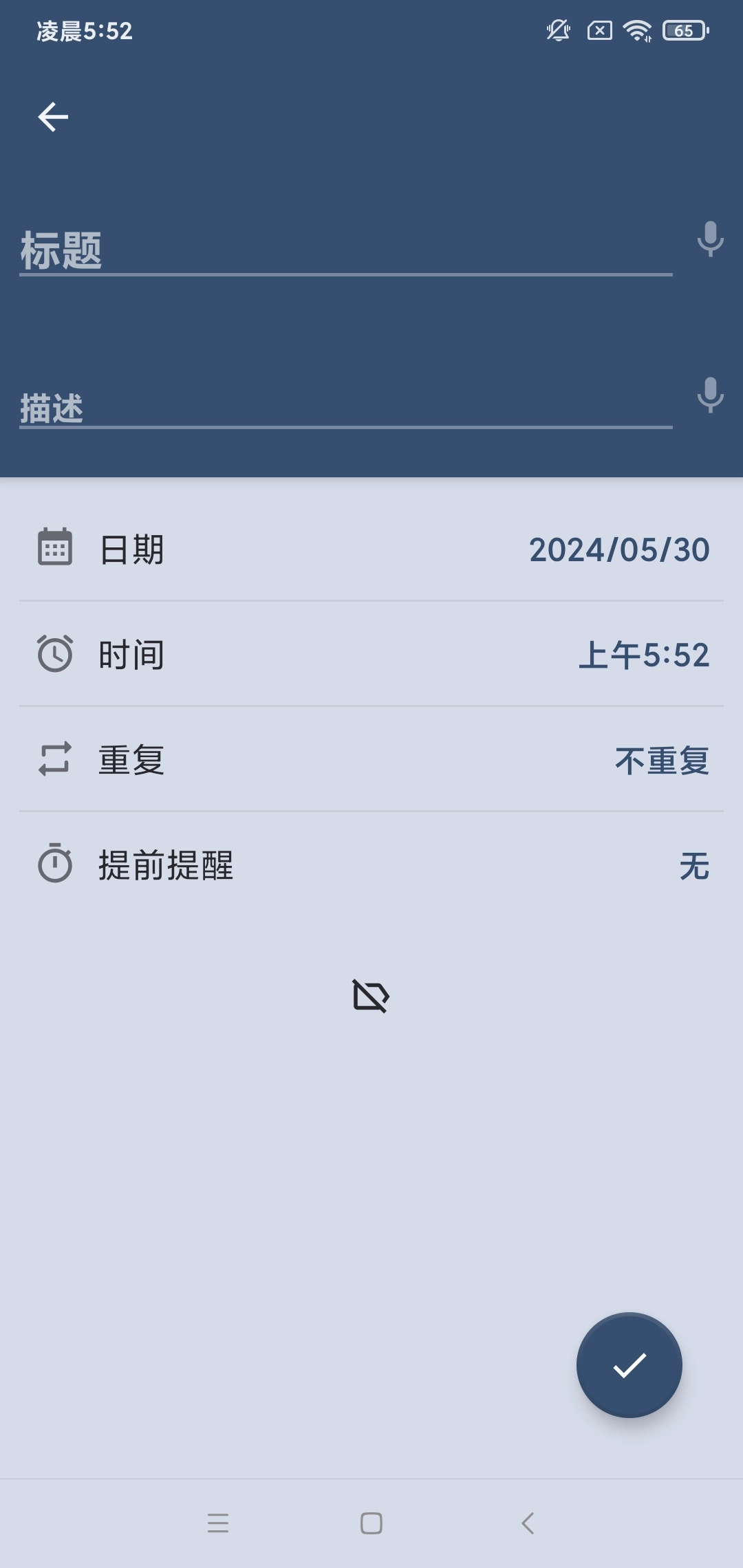
Task: Set the 提前提醒 advance reminder
Action: pyautogui.click(x=371, y=865)
